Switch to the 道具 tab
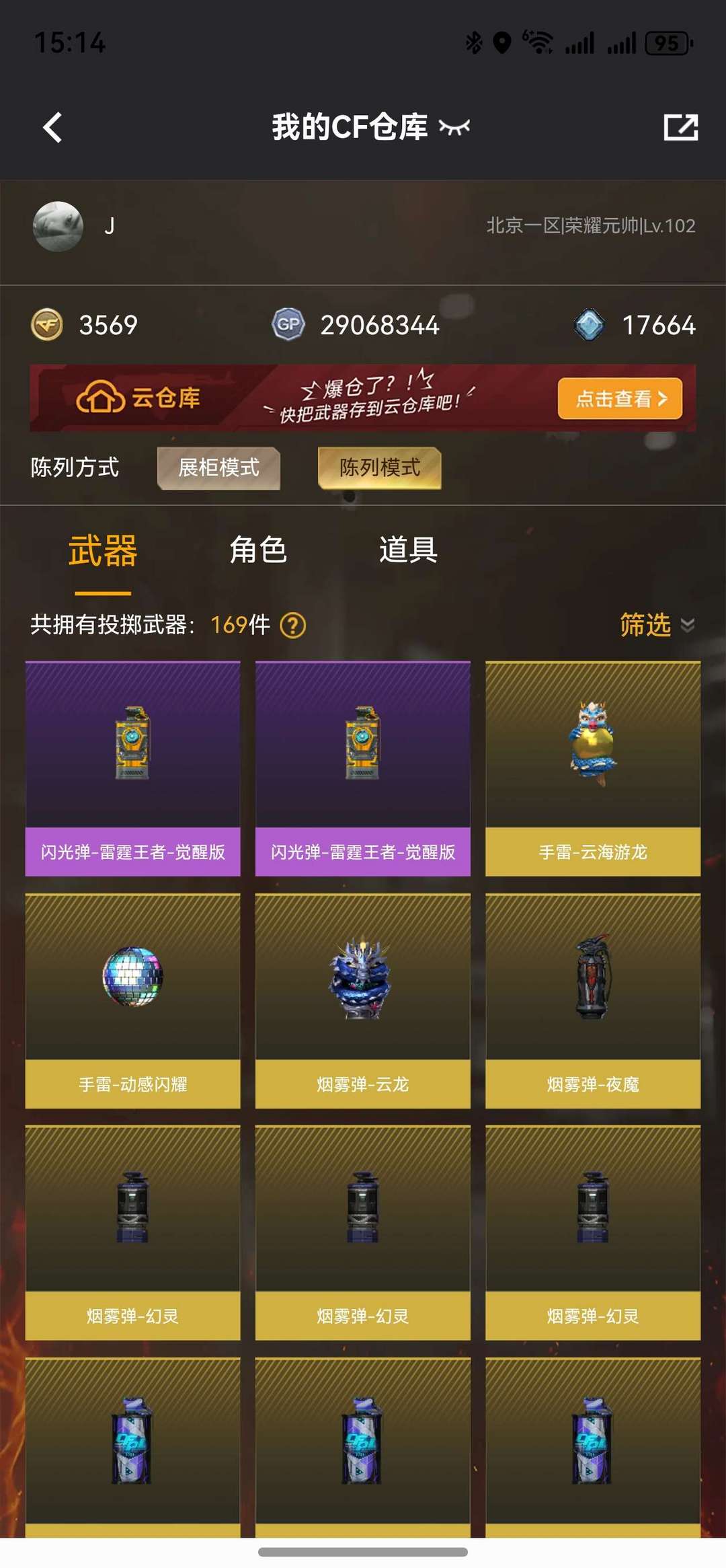726x1568 pixels. (408, 550)
